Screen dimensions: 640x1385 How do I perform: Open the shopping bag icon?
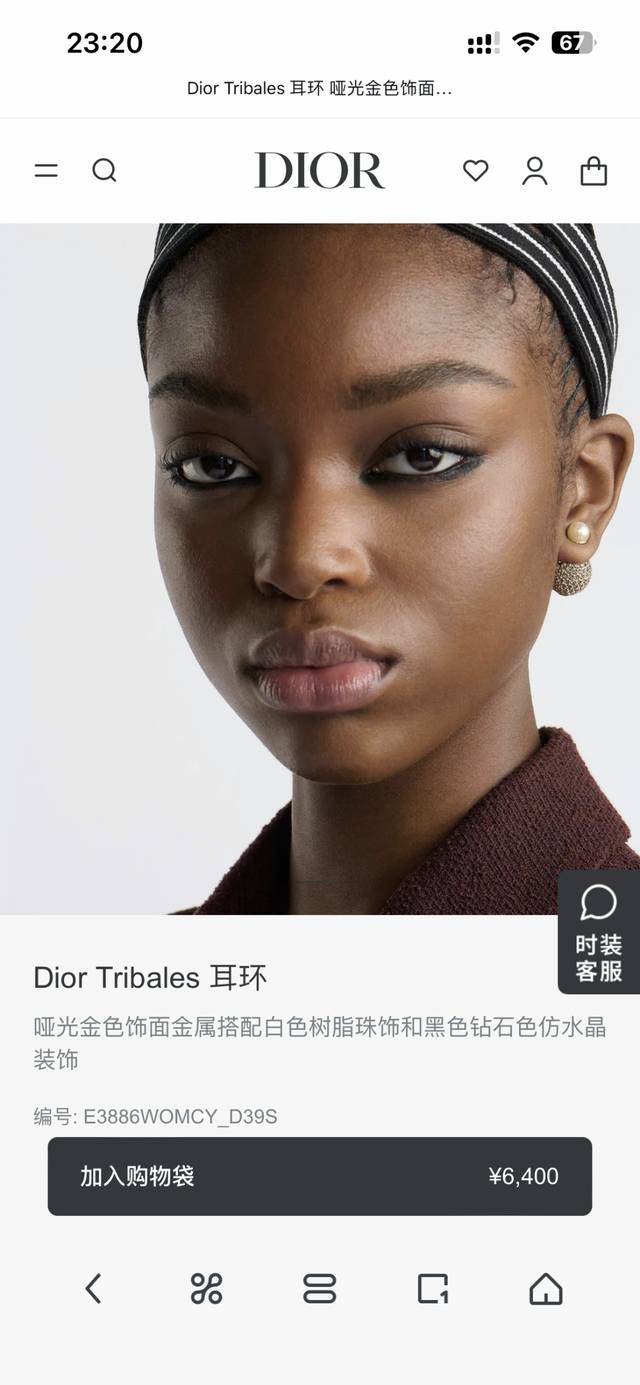point(594,171)
